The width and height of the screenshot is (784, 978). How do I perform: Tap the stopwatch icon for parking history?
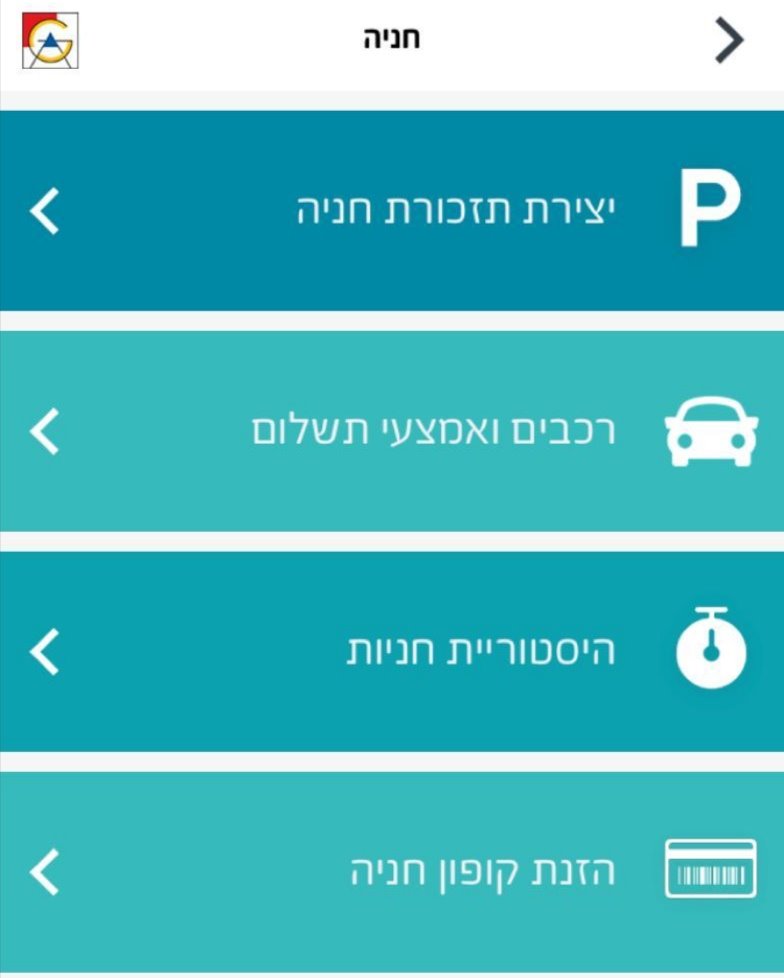708,648
